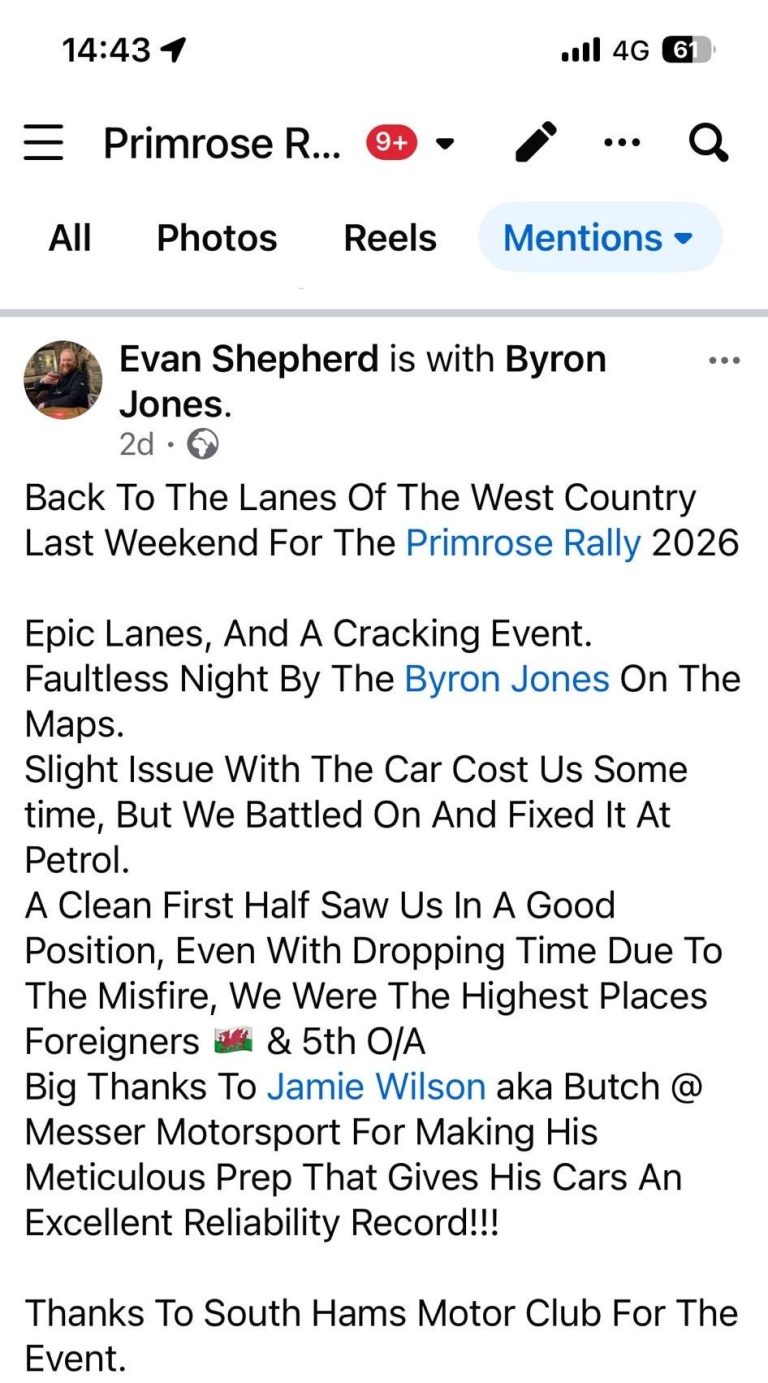This screenshot has height=1383, width=768.
Task: Visit Jamie Wilson's tagged profile
Action: pyautogui.click(x=376, y=1087)
